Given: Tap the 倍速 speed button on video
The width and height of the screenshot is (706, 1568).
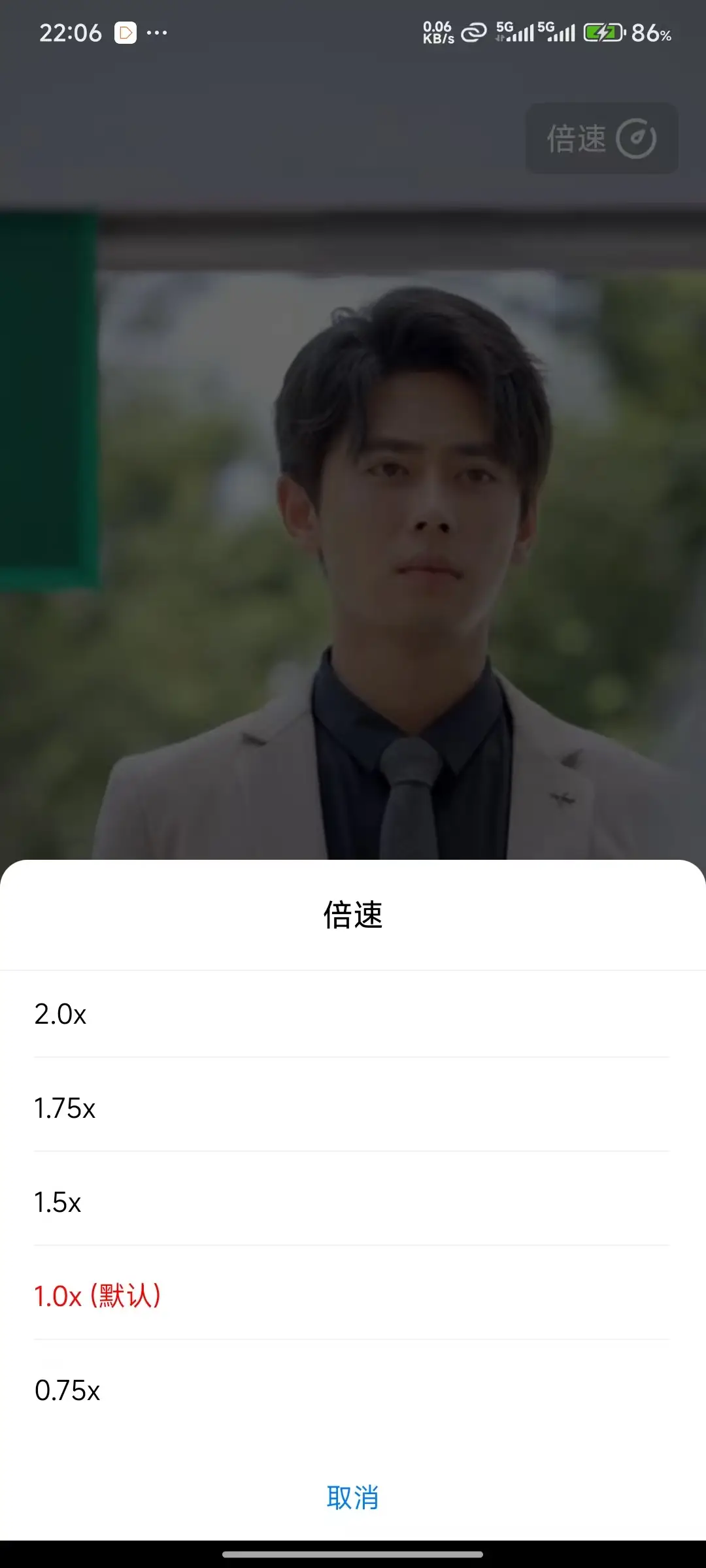Looking at the screenshot, I should [601, 139].
